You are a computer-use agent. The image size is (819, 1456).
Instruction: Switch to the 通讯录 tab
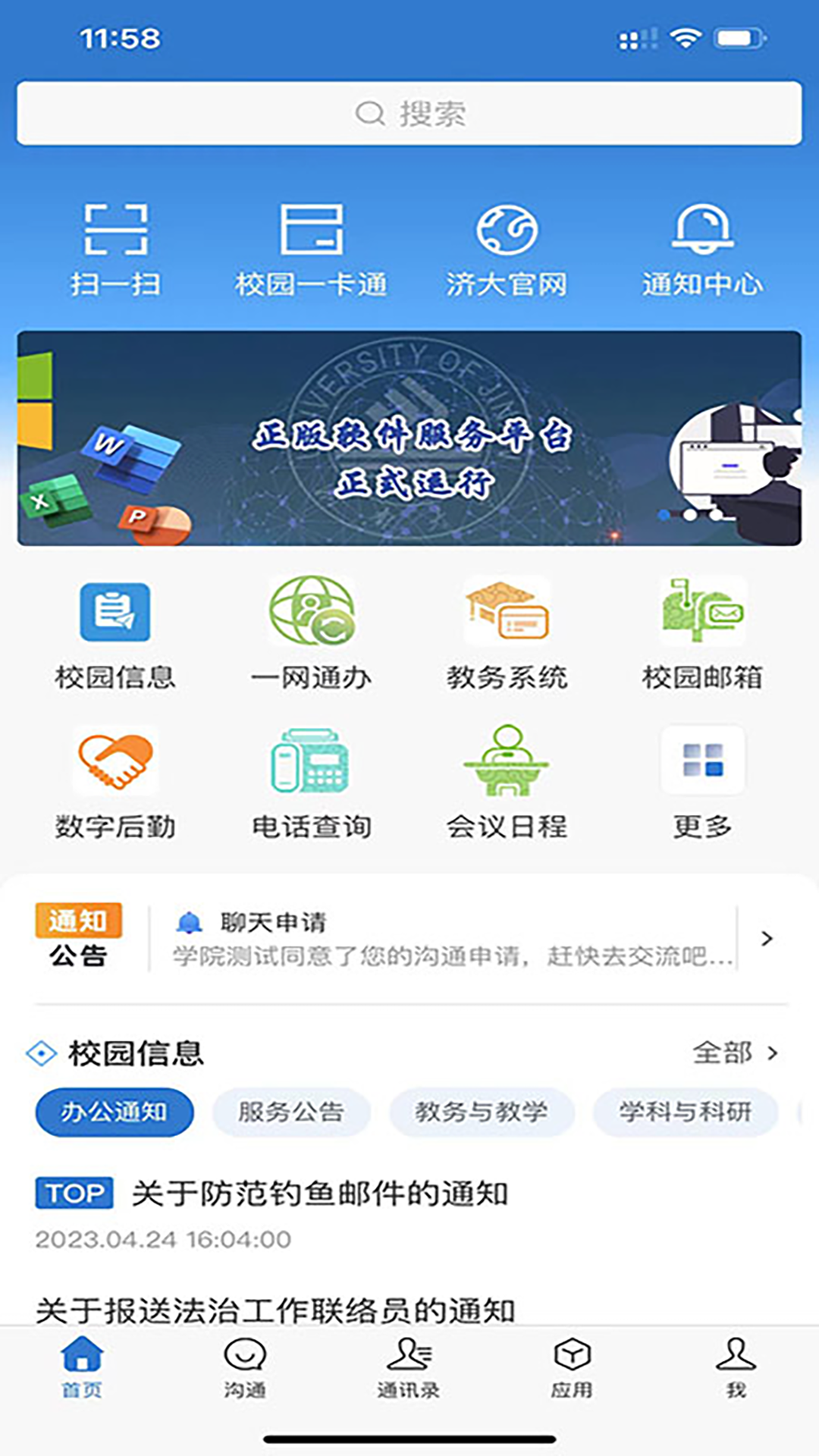tap(409, 1367)
